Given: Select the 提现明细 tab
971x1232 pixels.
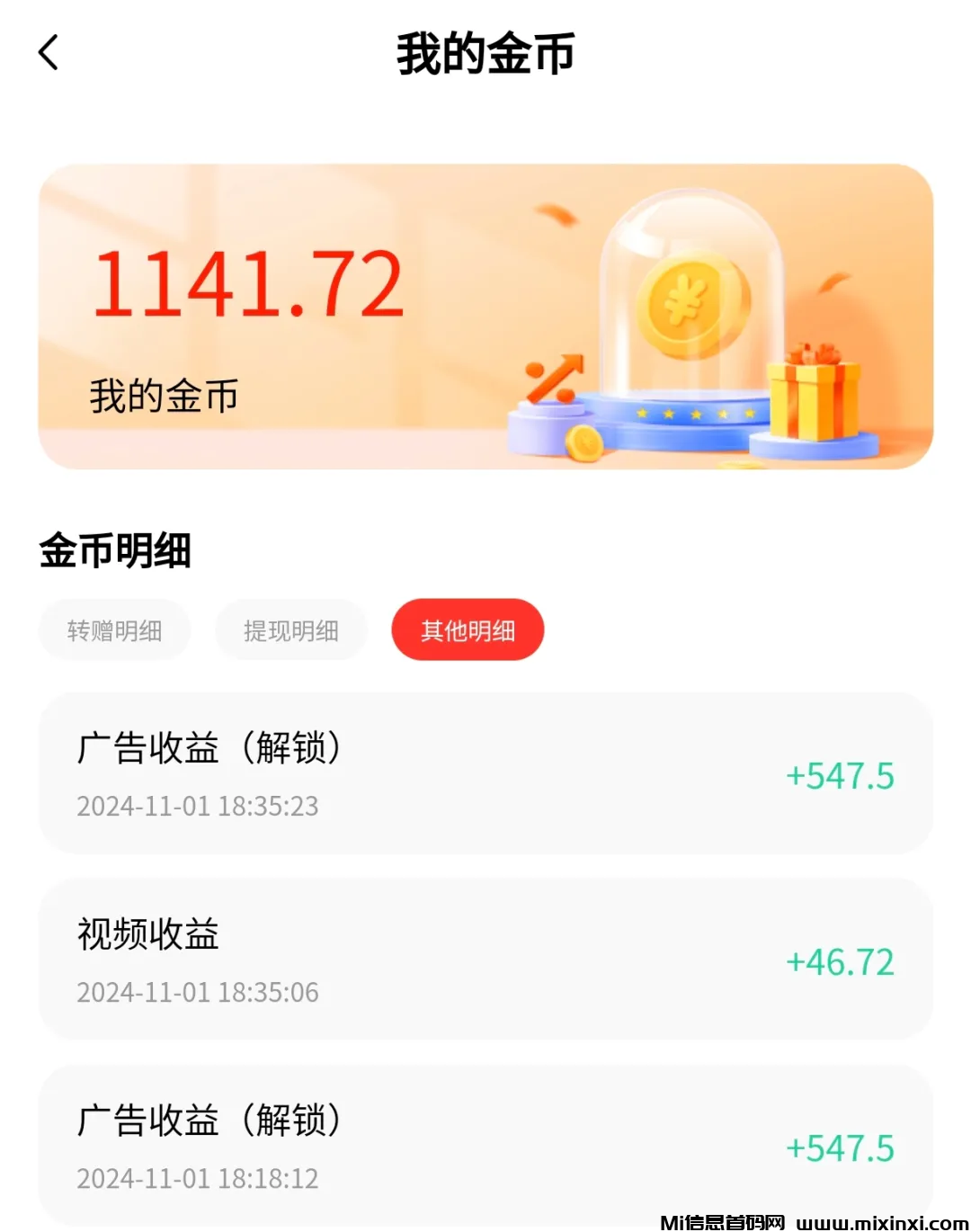Looking at the screenshot, I should point(290,630).
